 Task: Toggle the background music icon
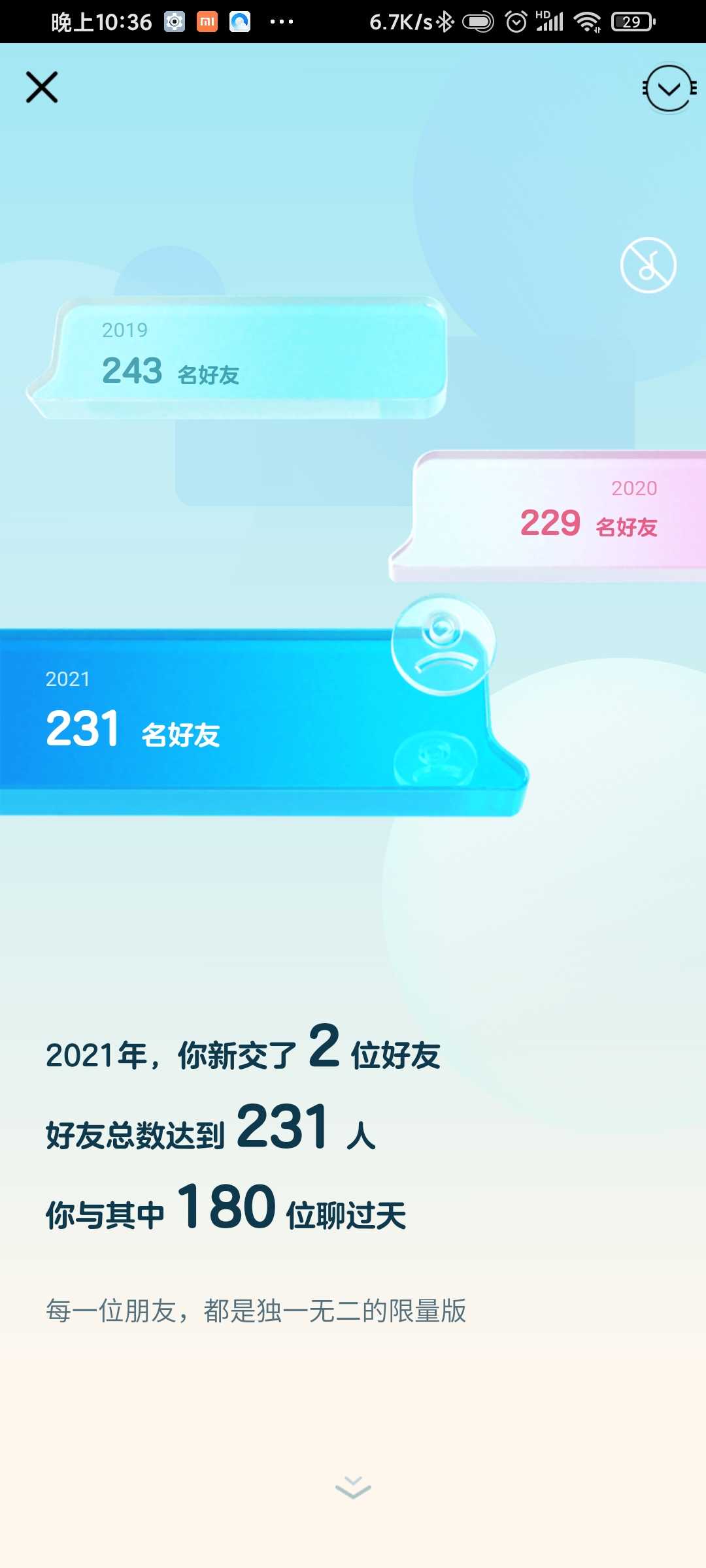648,265
